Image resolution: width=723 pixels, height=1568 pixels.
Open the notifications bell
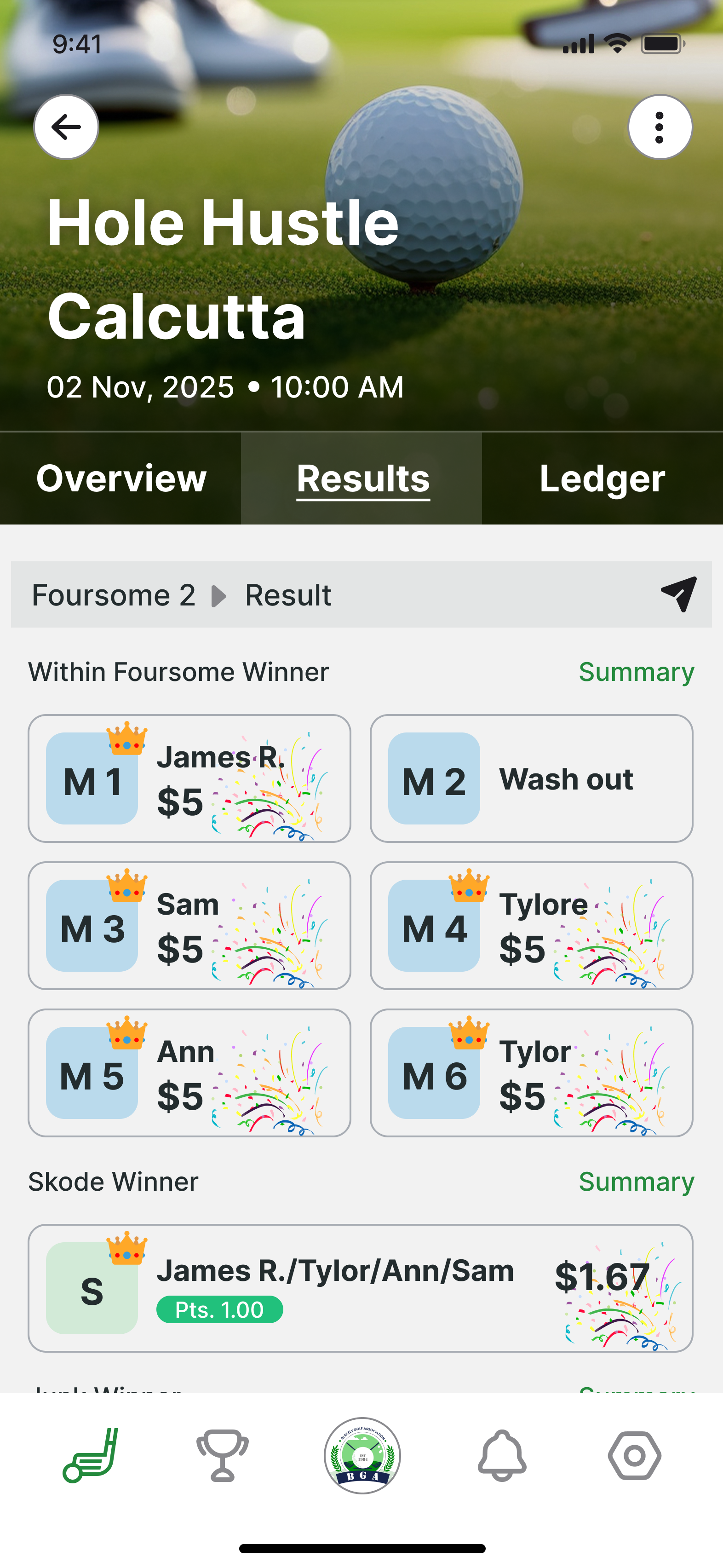(x=502, y=1455)
